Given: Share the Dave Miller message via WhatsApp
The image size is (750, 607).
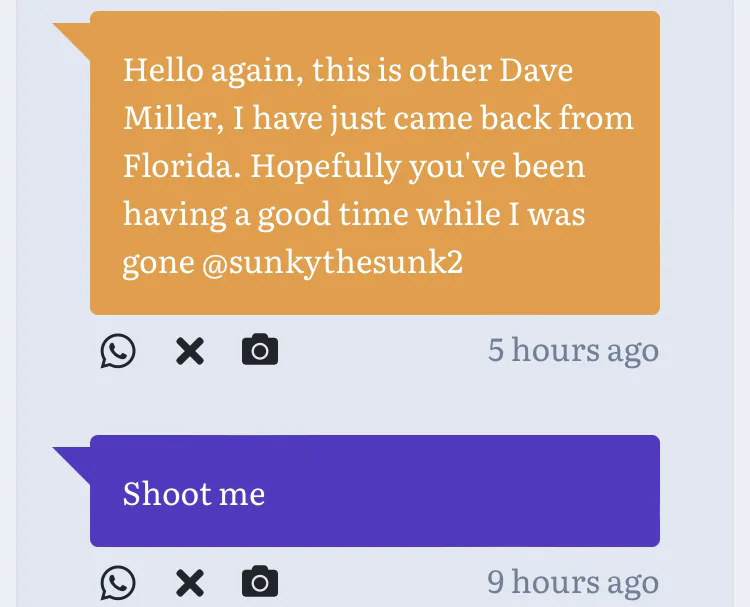Looking at the screenshot, I should pyautogui.click(x=118, y=351).
